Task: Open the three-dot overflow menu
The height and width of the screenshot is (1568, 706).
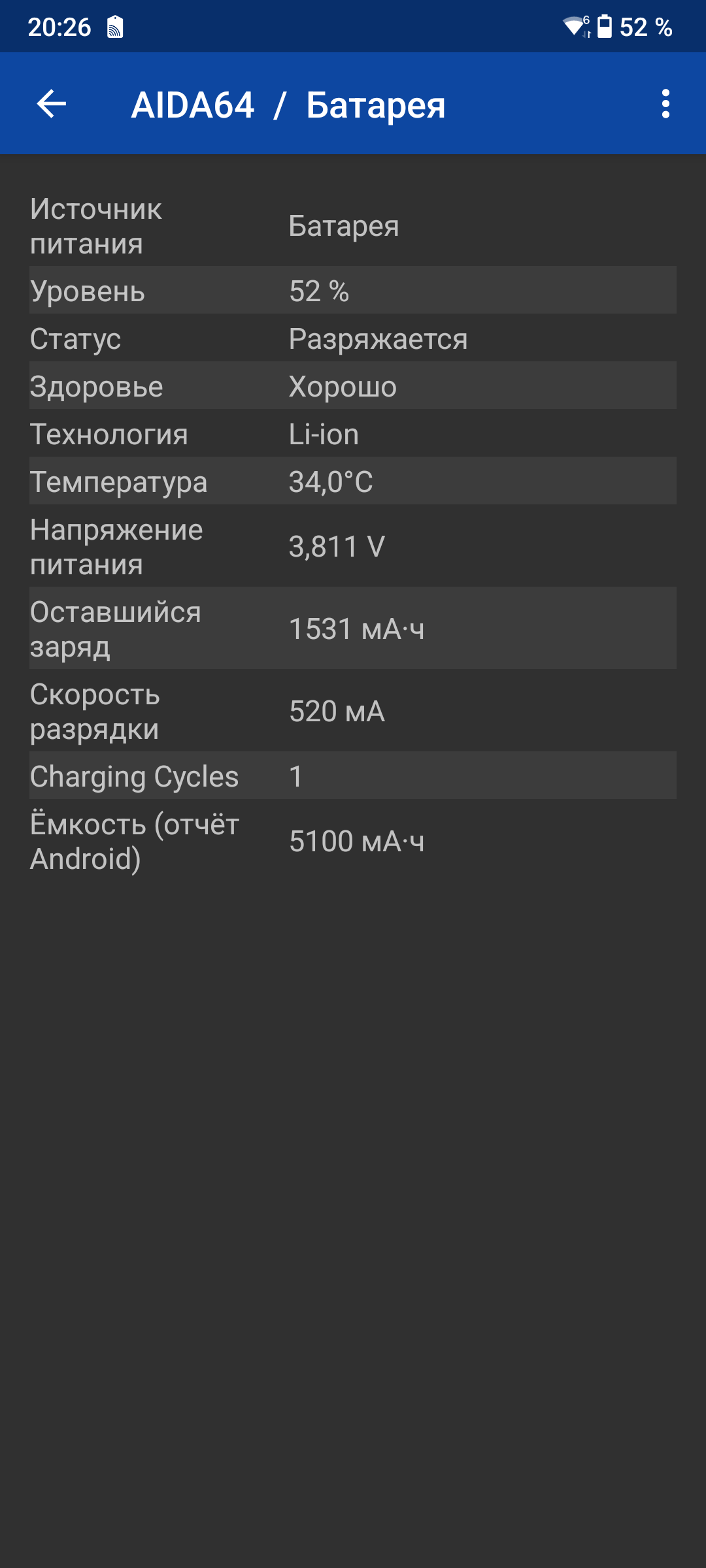Action: 665,104
